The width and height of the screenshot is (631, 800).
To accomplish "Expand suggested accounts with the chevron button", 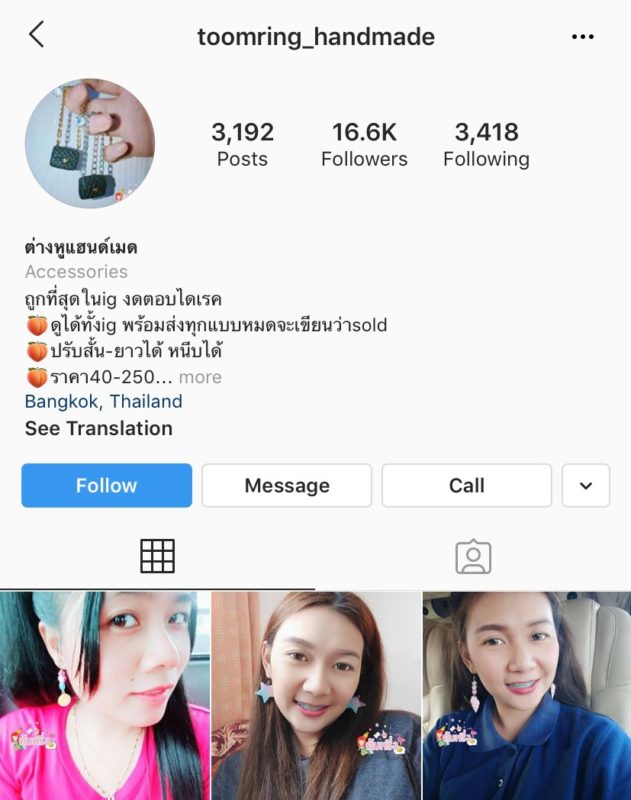I will tap(586, 486).
